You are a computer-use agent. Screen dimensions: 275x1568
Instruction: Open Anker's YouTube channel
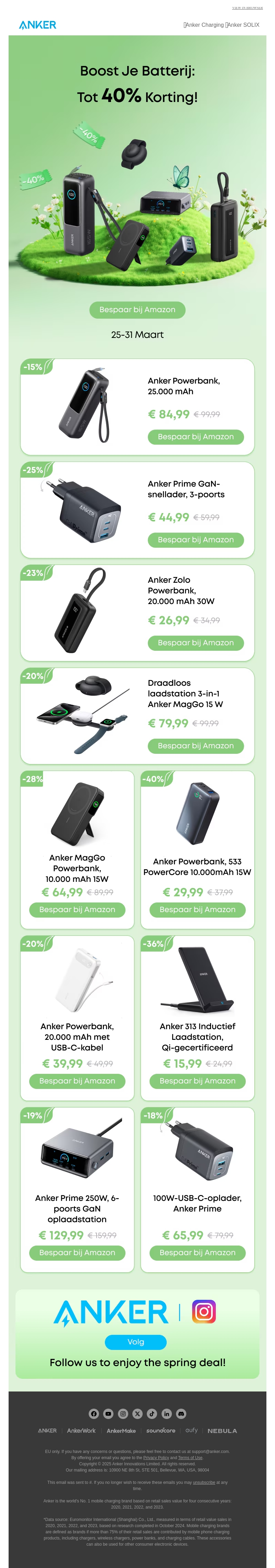[109, 1413]
